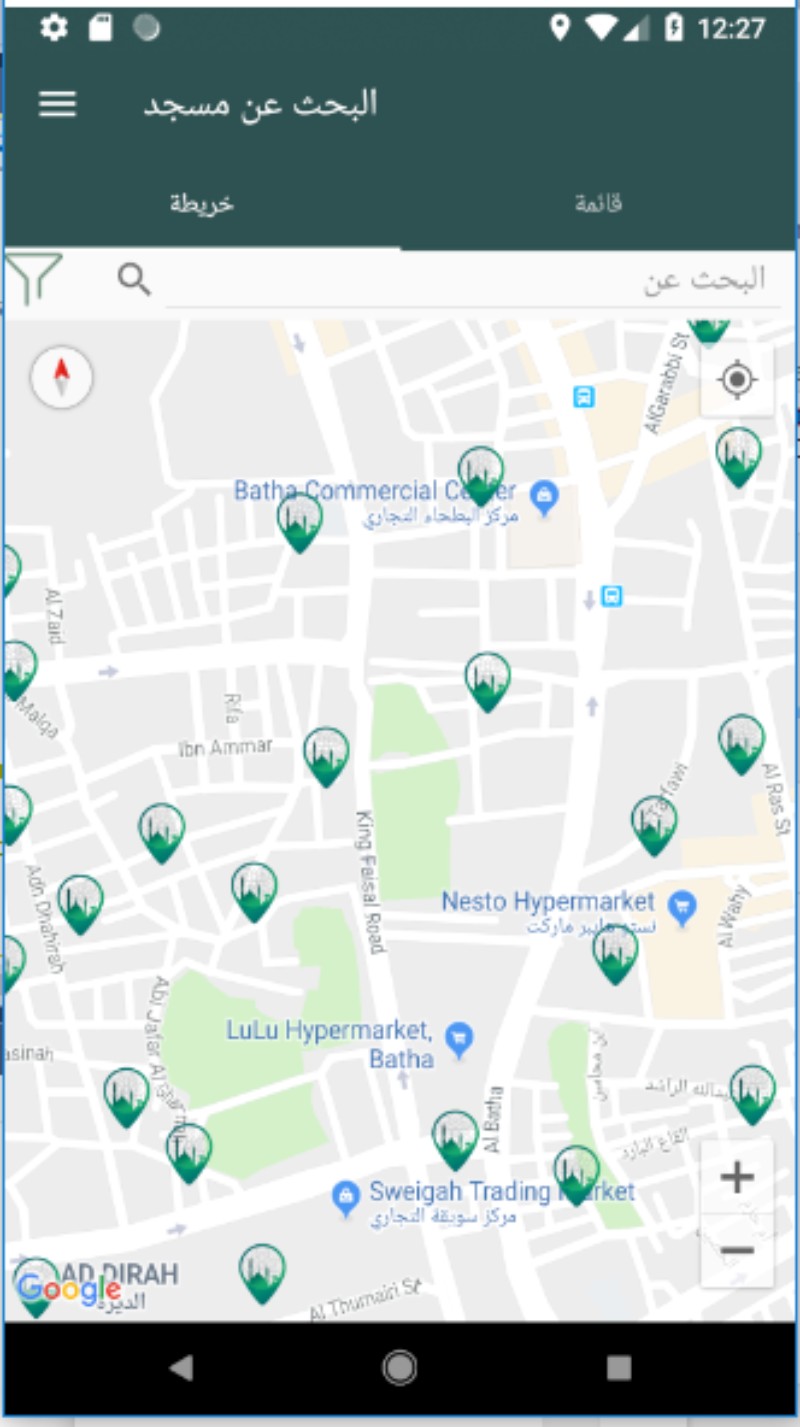Select the mosque marker below Nesto Hypermarket
Image resolution: width=800 pixels, height=1427 pixels.
point(615,952)
